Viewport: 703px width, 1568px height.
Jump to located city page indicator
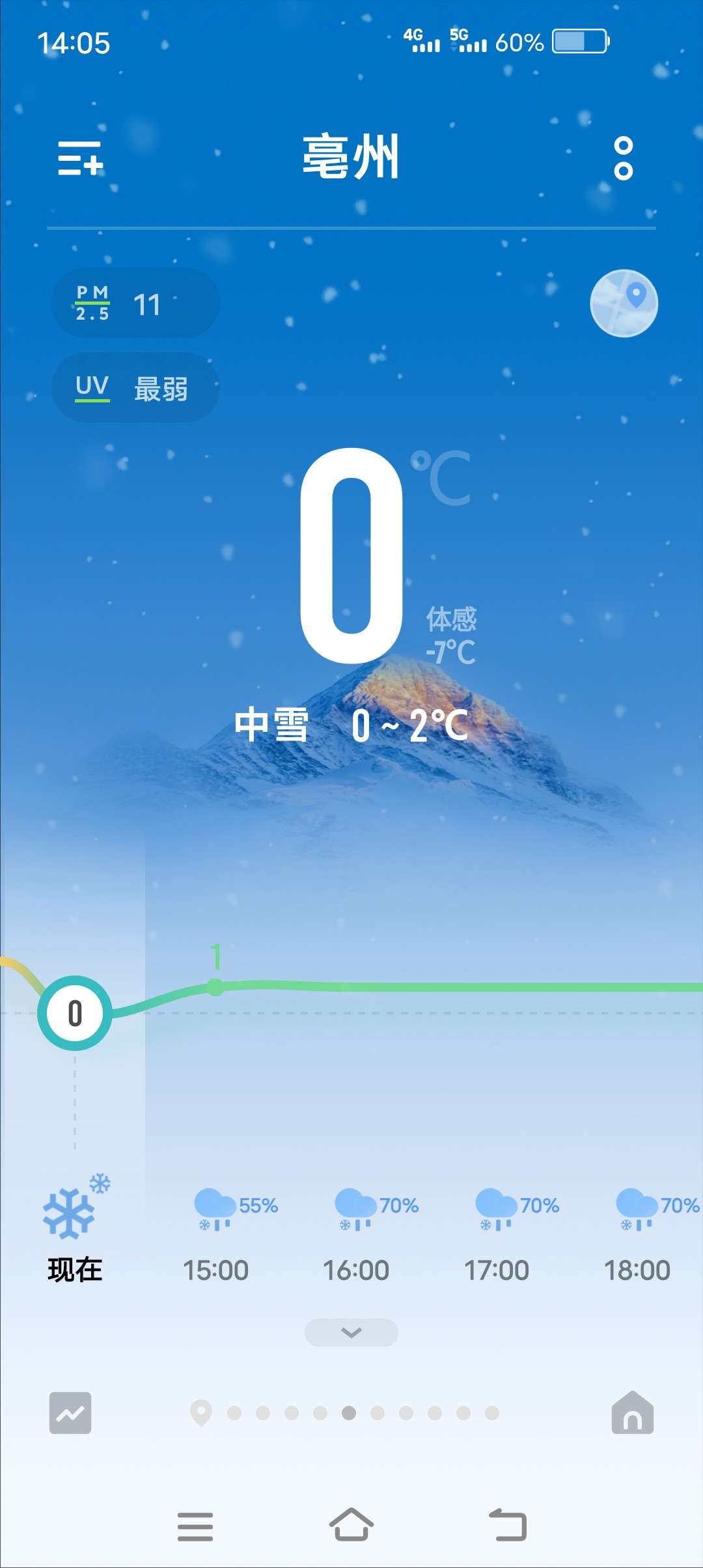pyautogui.click(x=201, y=1413)
